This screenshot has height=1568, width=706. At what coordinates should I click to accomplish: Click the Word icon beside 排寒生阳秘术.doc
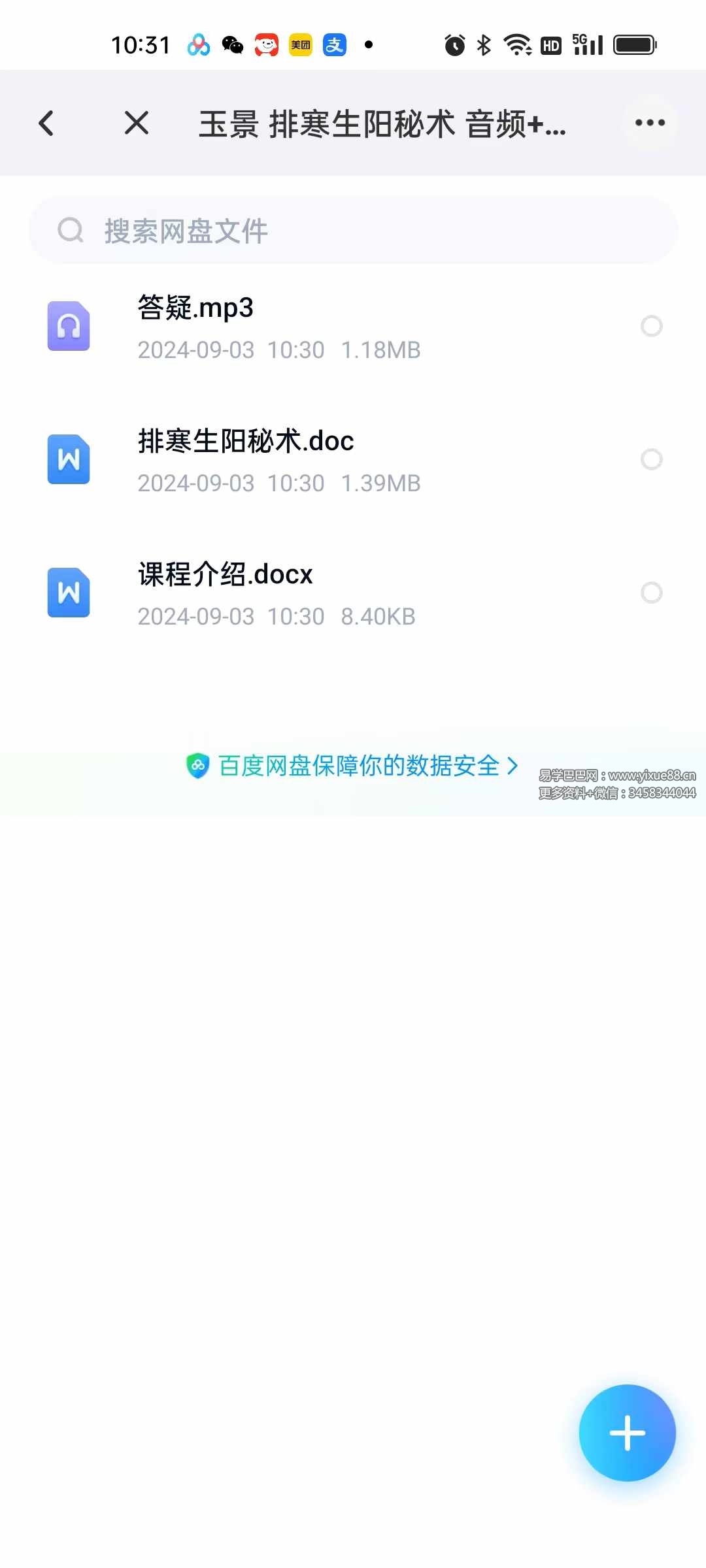tap(68, 459)
